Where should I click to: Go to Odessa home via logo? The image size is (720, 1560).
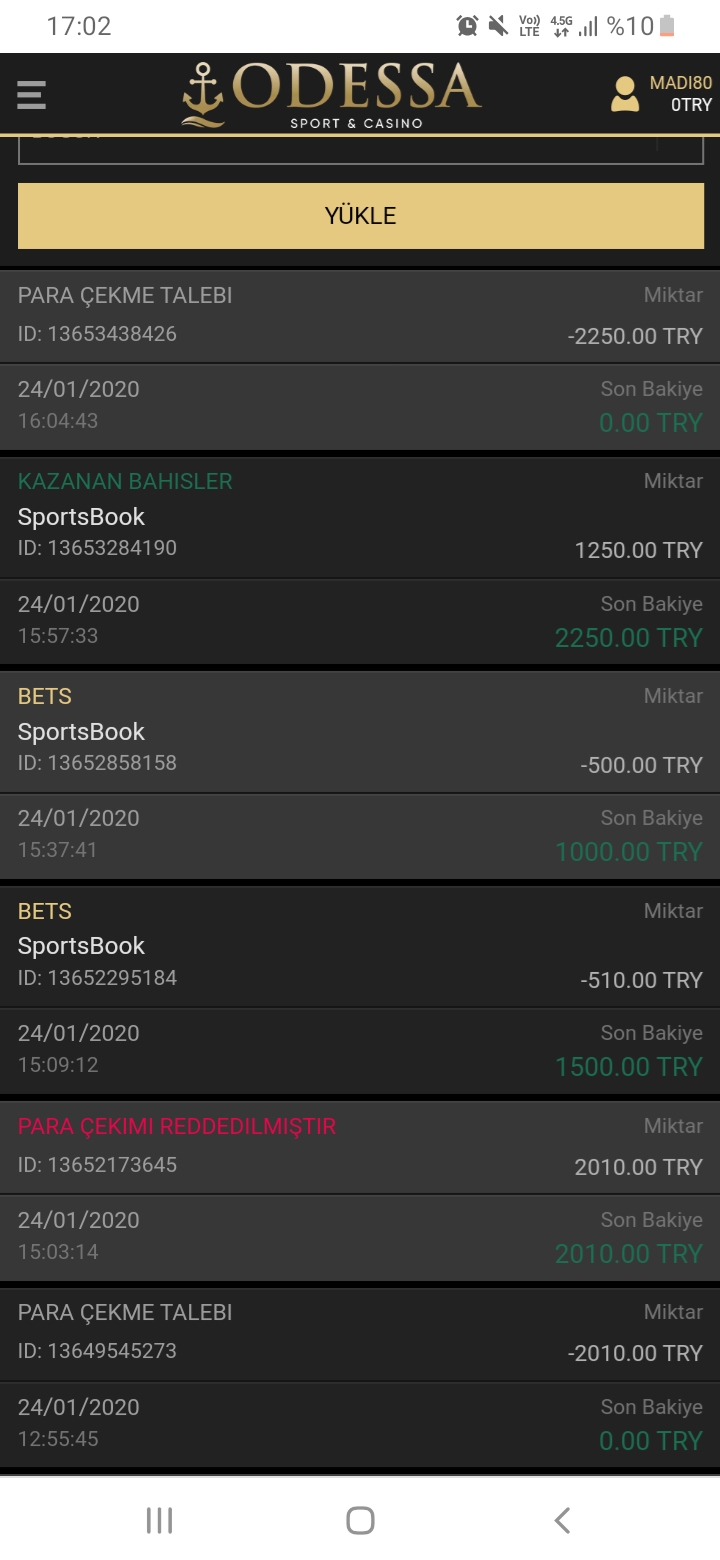(x=331, y=95)
